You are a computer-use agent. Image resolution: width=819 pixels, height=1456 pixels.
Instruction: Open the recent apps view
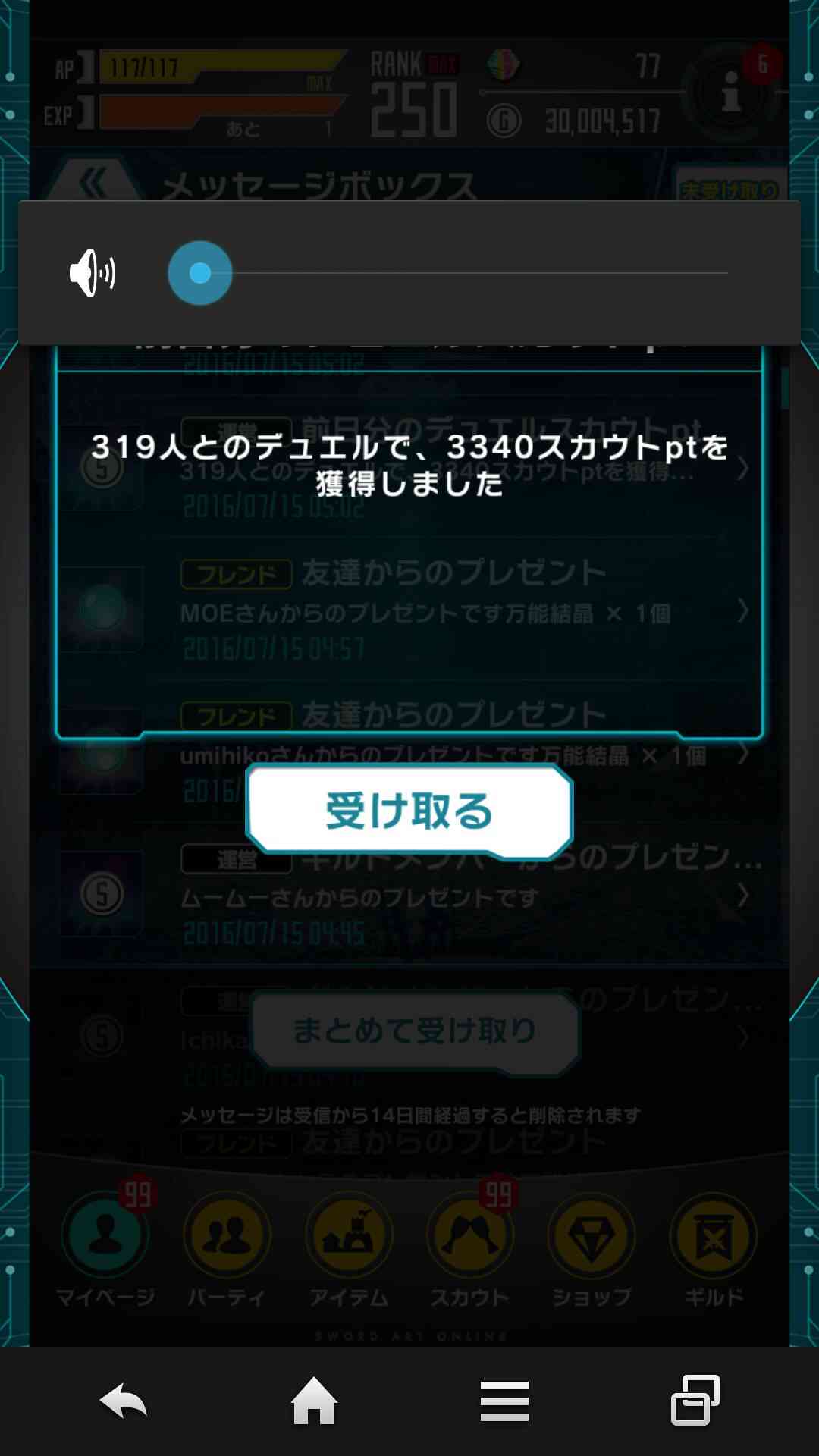click(695, 1400)
